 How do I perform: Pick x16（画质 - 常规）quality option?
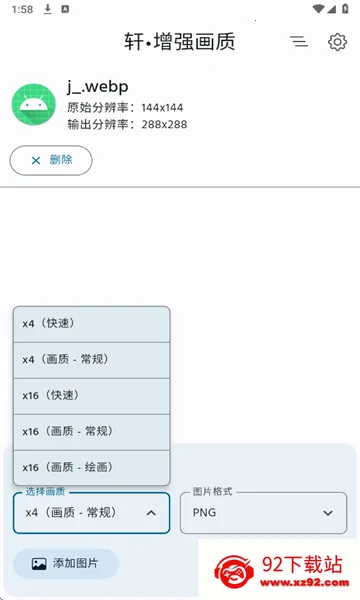coord(91,432)
